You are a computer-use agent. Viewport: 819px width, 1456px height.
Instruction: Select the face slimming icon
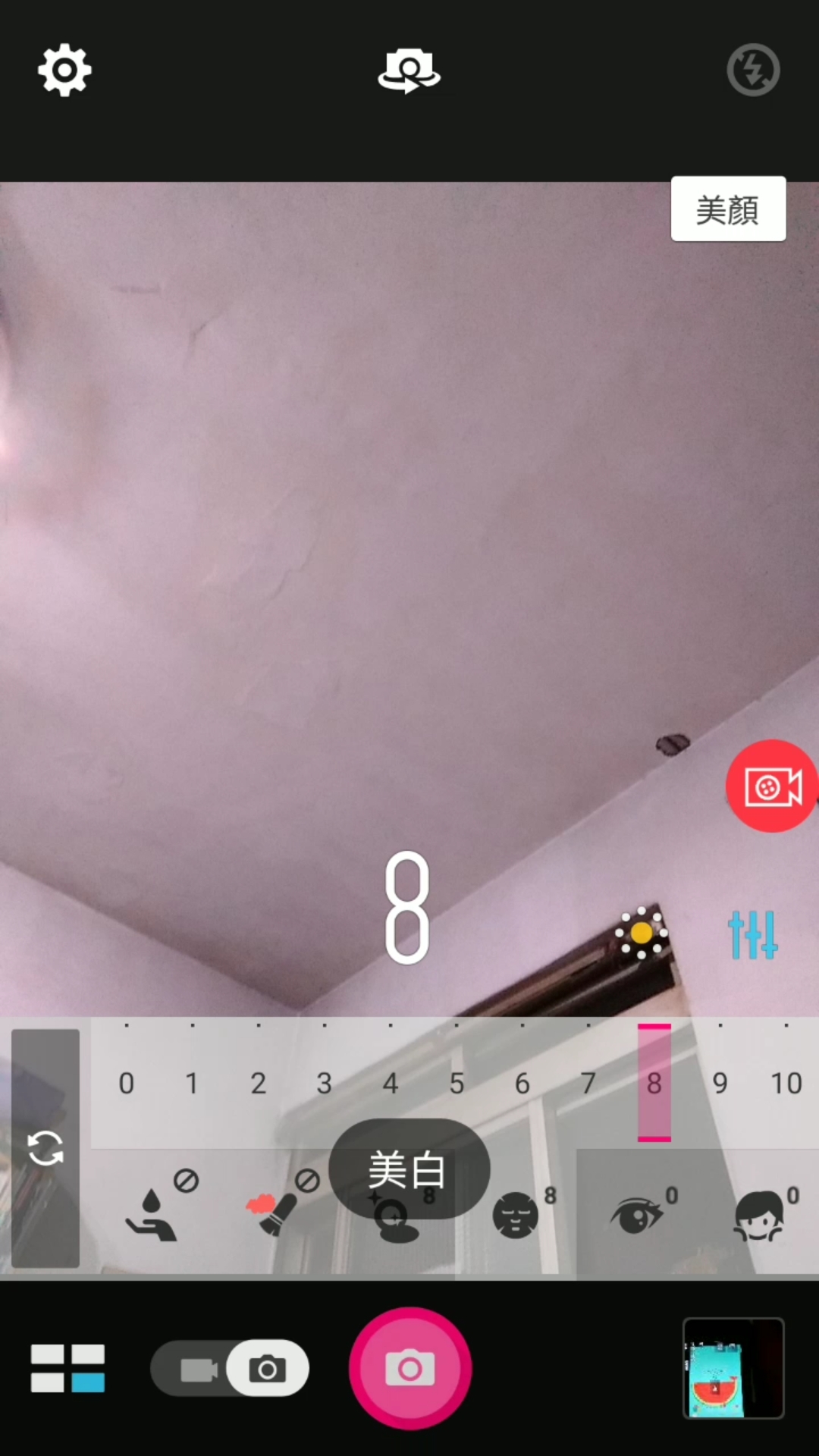[x=516, y=1215]
